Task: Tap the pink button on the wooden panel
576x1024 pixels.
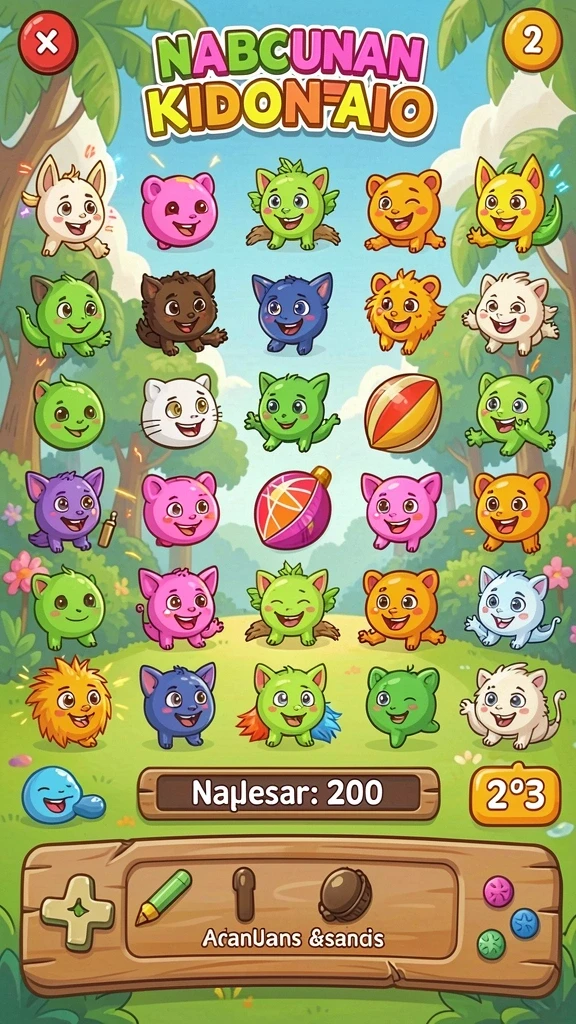Action: pyautogui.click(x=498, y=891)
